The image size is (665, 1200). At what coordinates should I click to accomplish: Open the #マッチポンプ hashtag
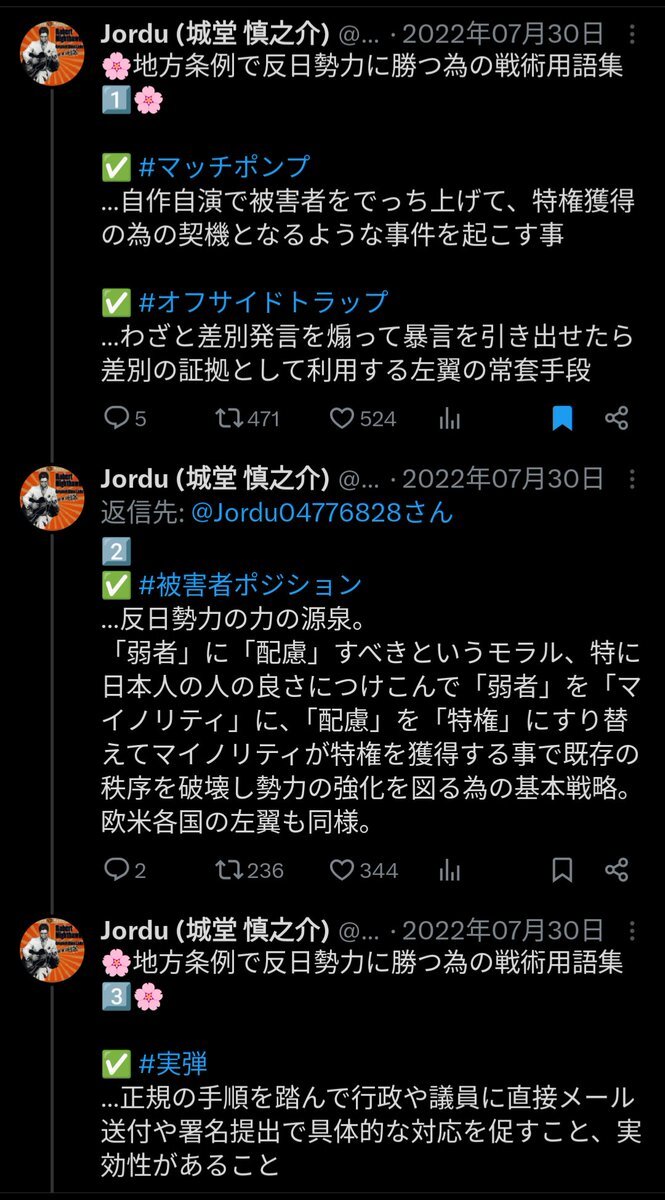(224, 166)
